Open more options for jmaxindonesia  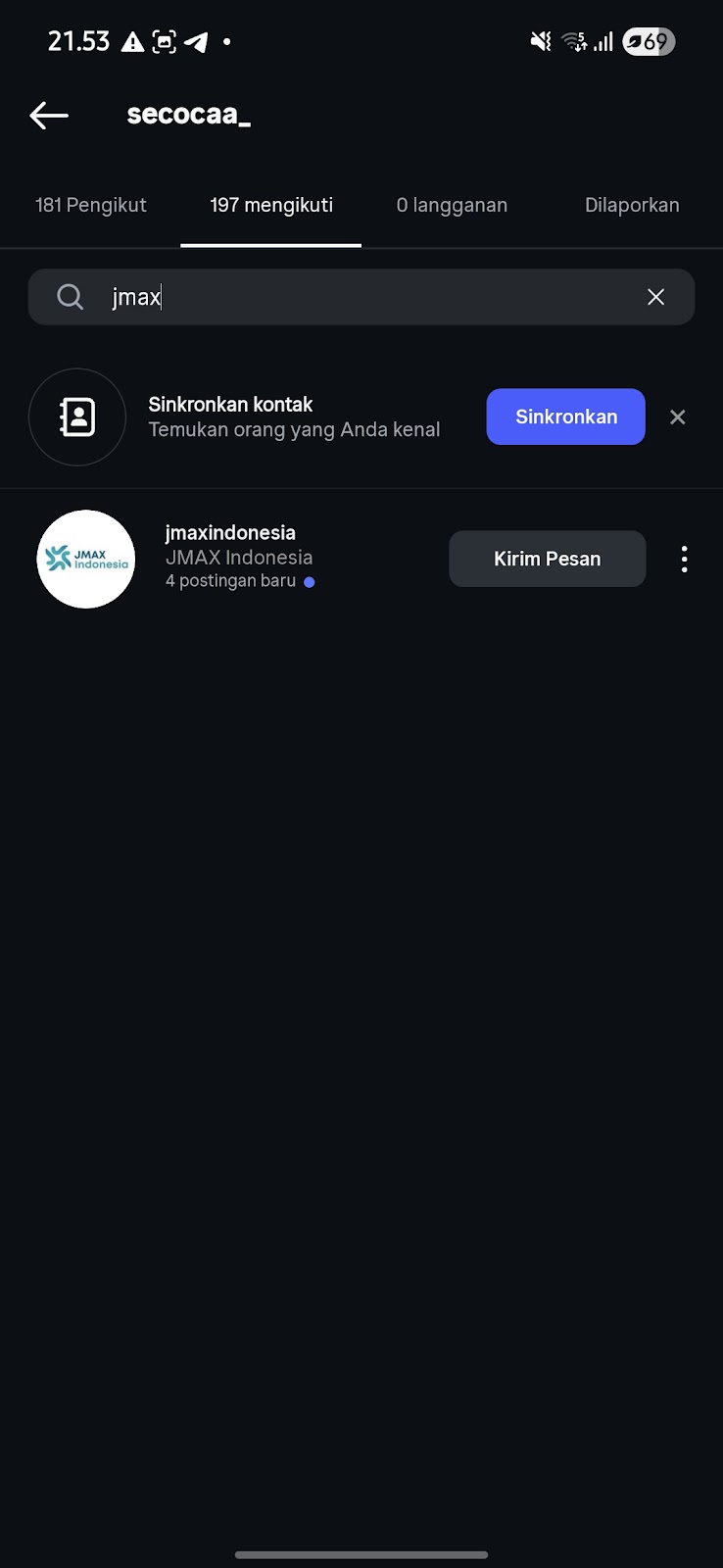pos(684,559)
